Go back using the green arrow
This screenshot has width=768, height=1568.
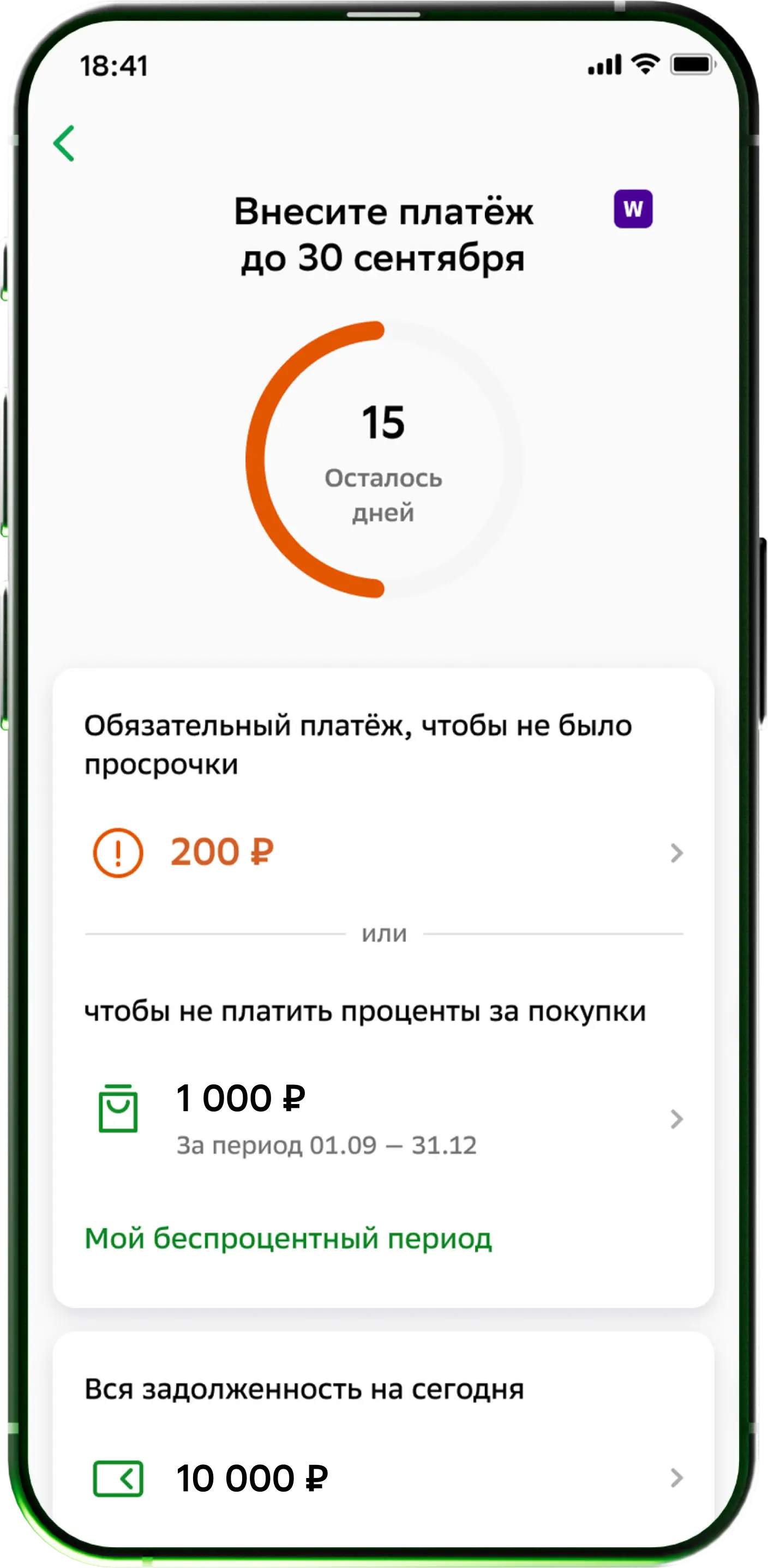[x=64, y=143]
